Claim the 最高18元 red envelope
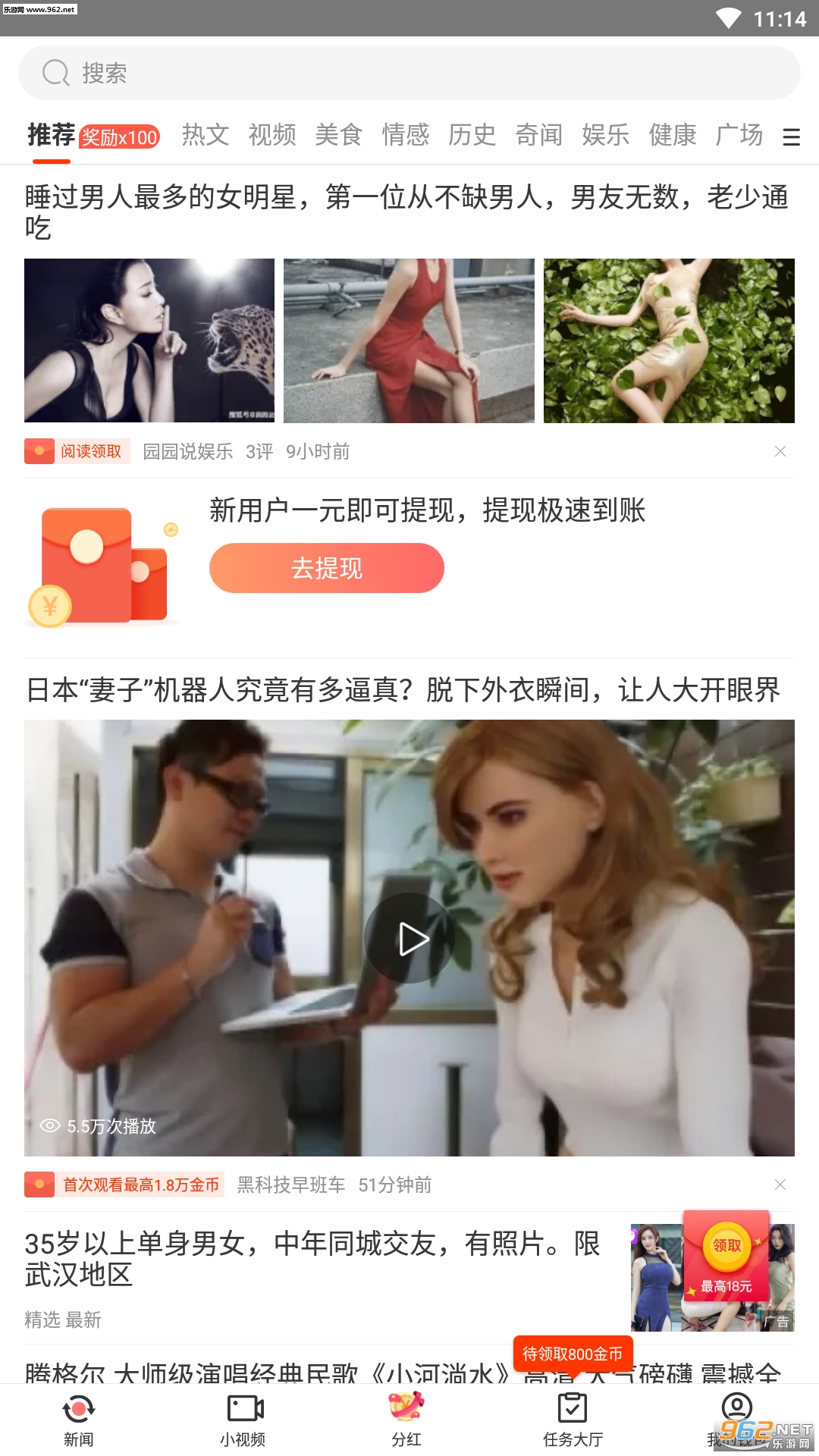 point(726,1256)
